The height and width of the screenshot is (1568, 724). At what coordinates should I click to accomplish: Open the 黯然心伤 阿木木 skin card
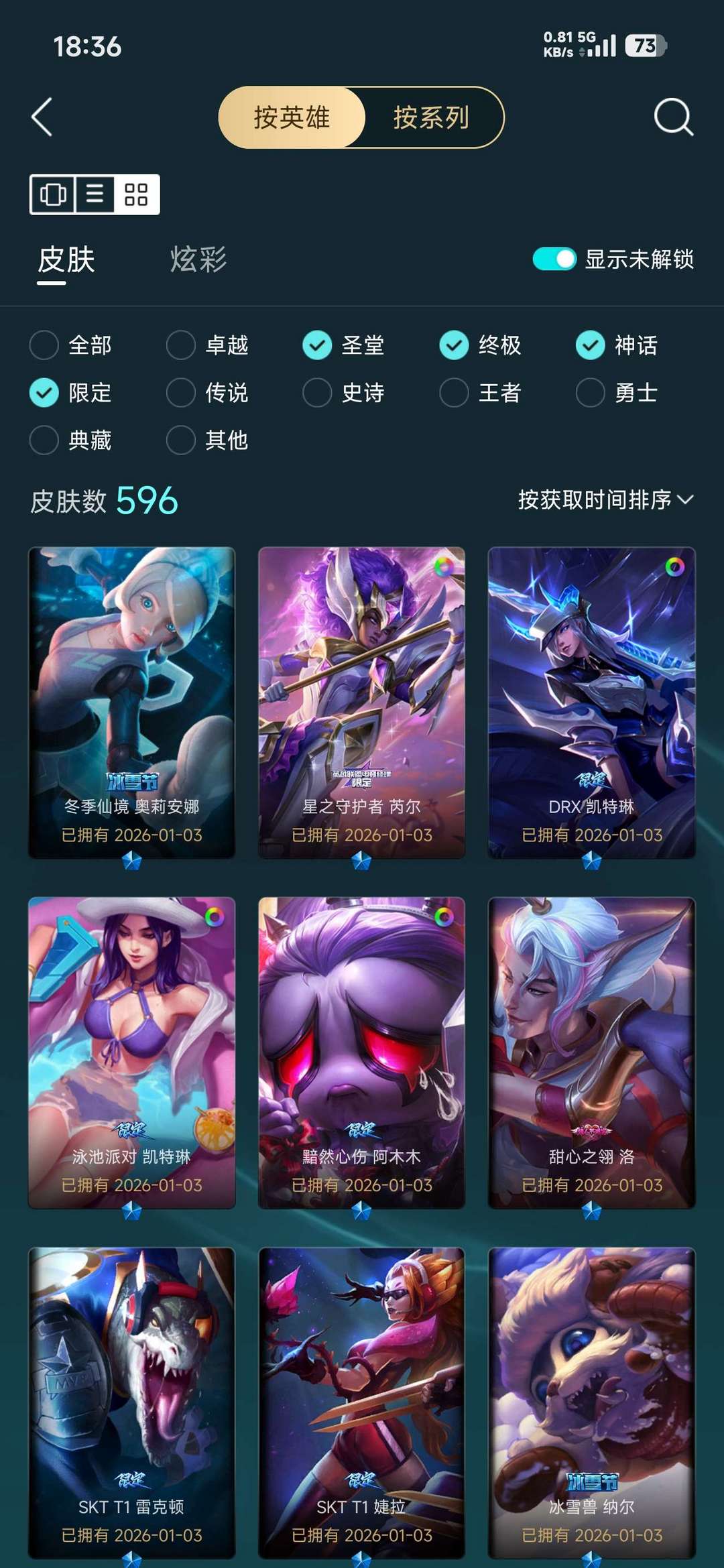[x=361, y=1052]
